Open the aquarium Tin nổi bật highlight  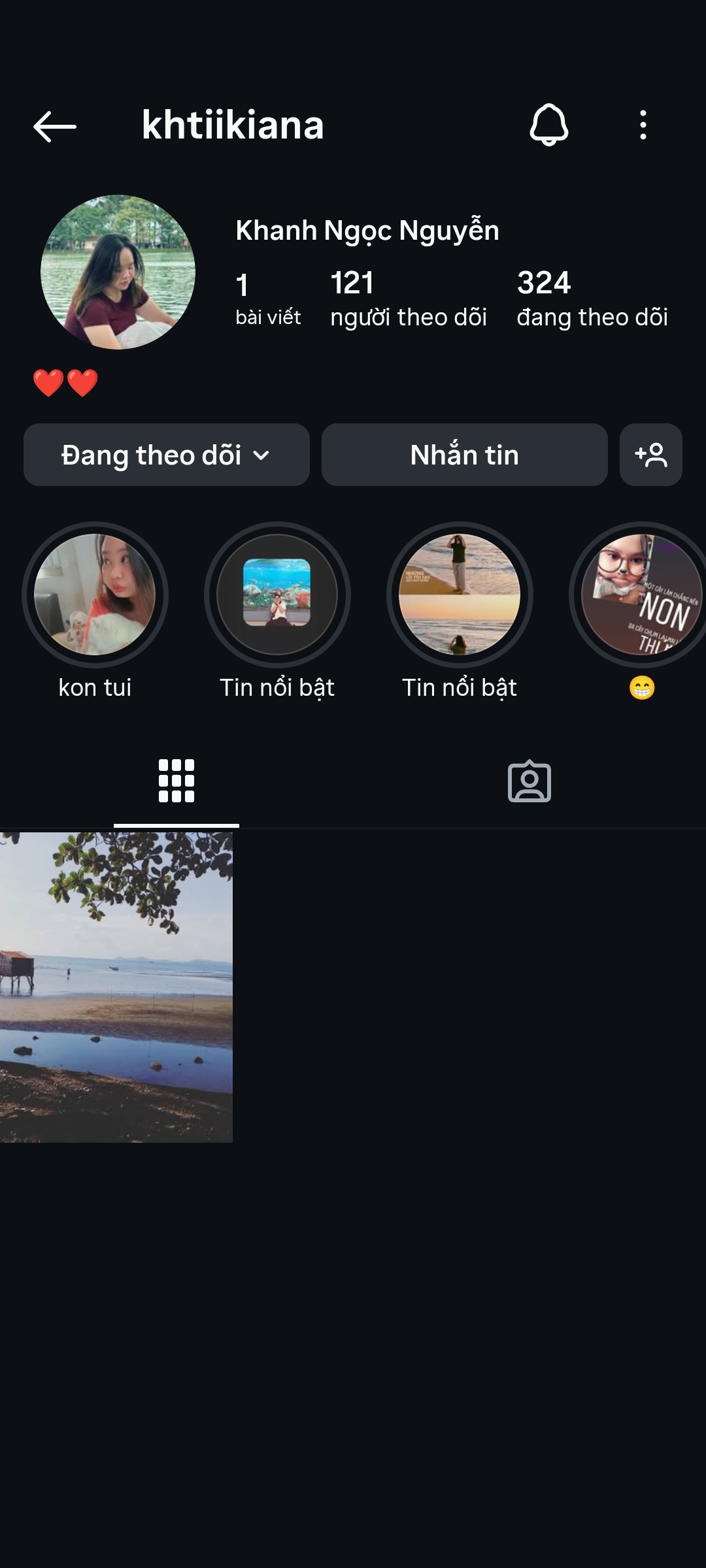coord(277,595)
